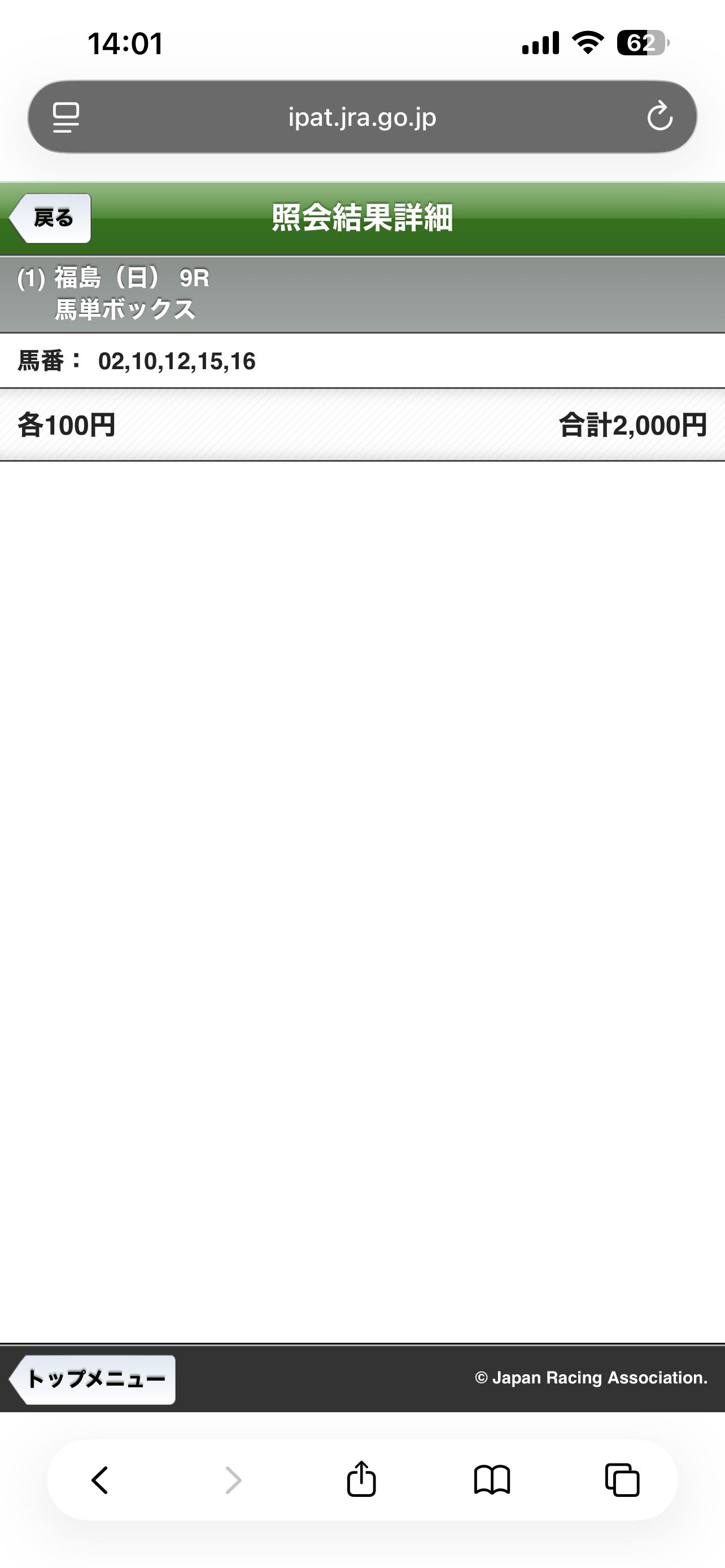Go back in Safari history
Viewport: 725px width, 1568px height.
coord(100,1480)
